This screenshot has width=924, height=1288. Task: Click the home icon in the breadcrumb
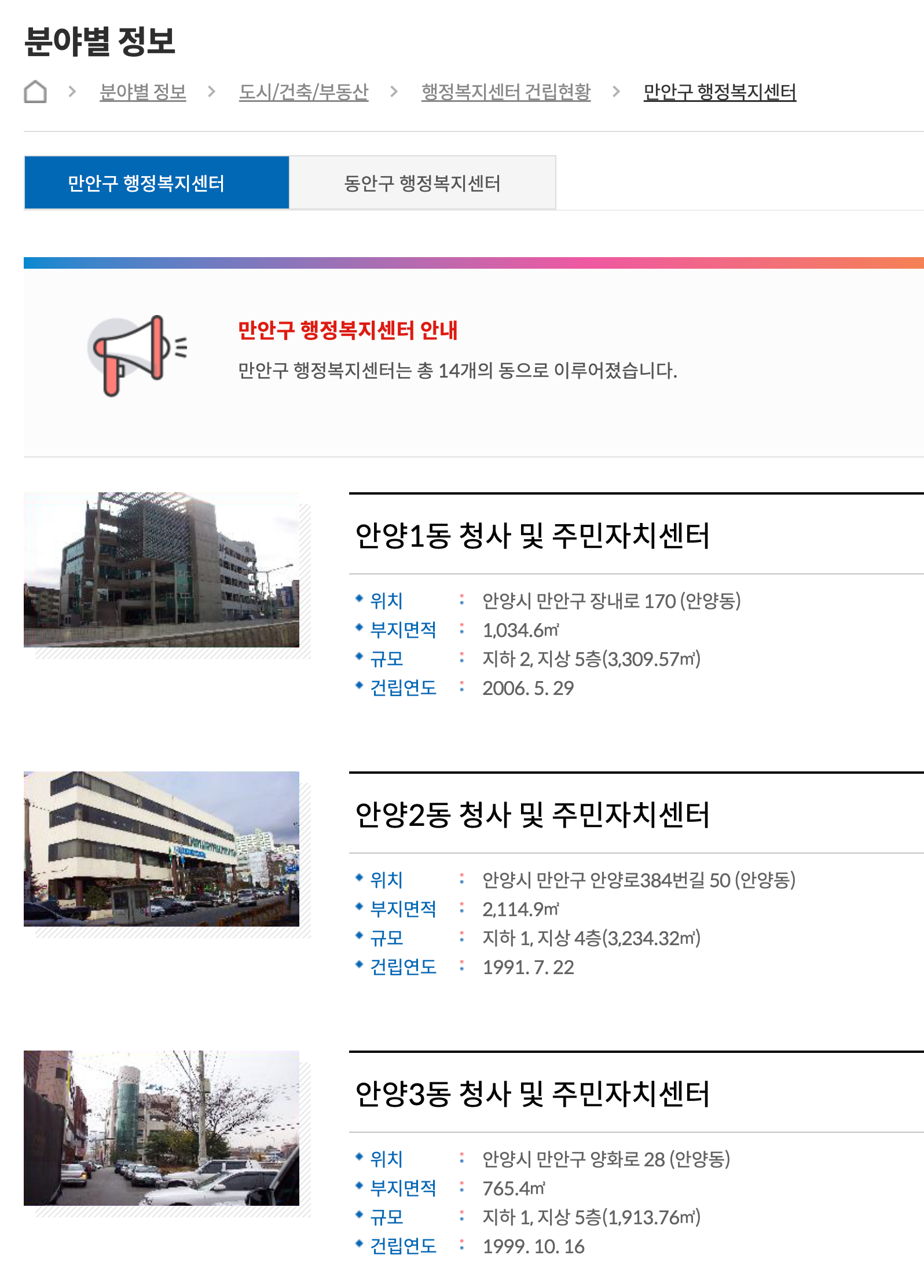pos(36,92)
